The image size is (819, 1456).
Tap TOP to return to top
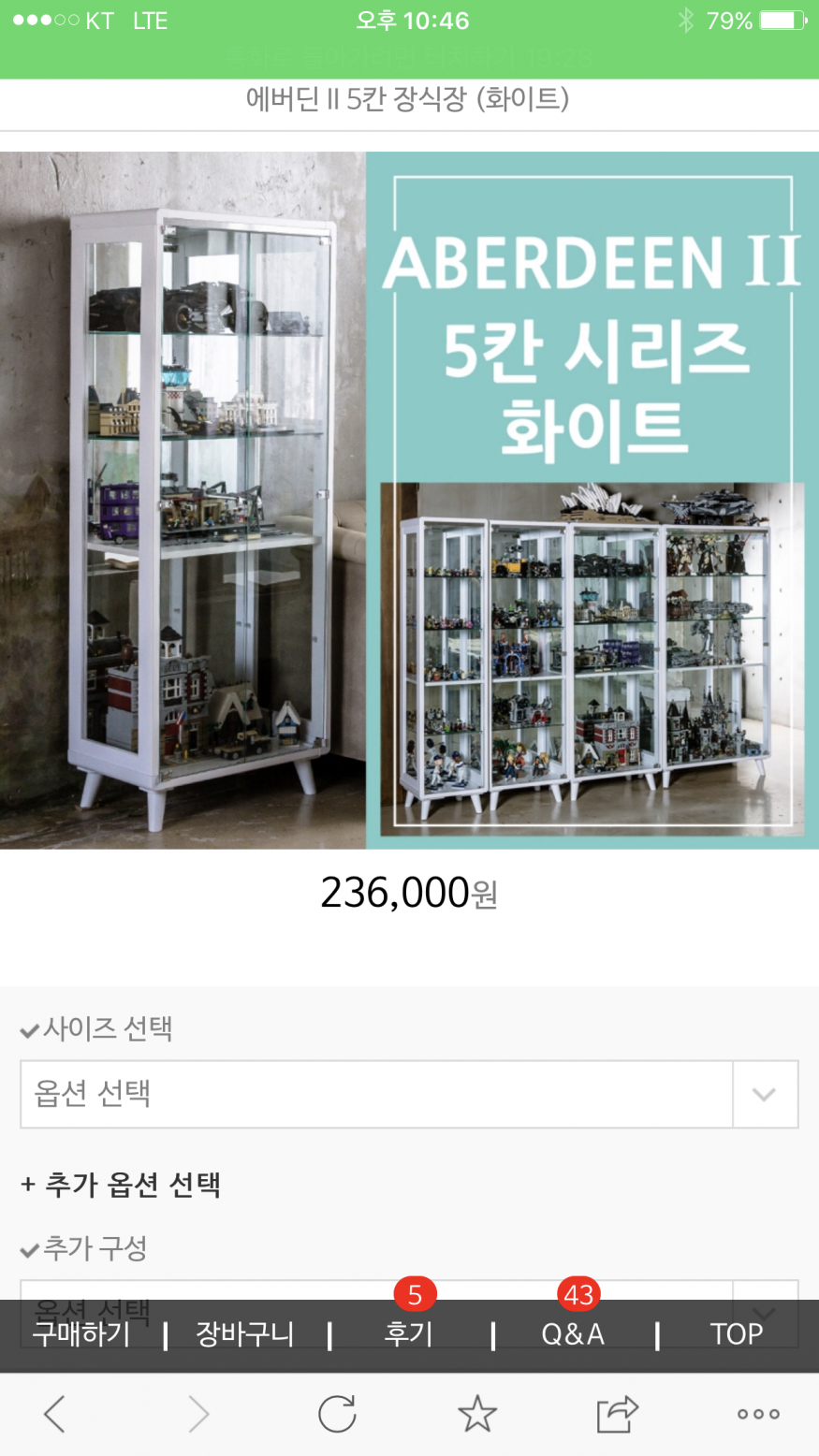pos(737,1333)
